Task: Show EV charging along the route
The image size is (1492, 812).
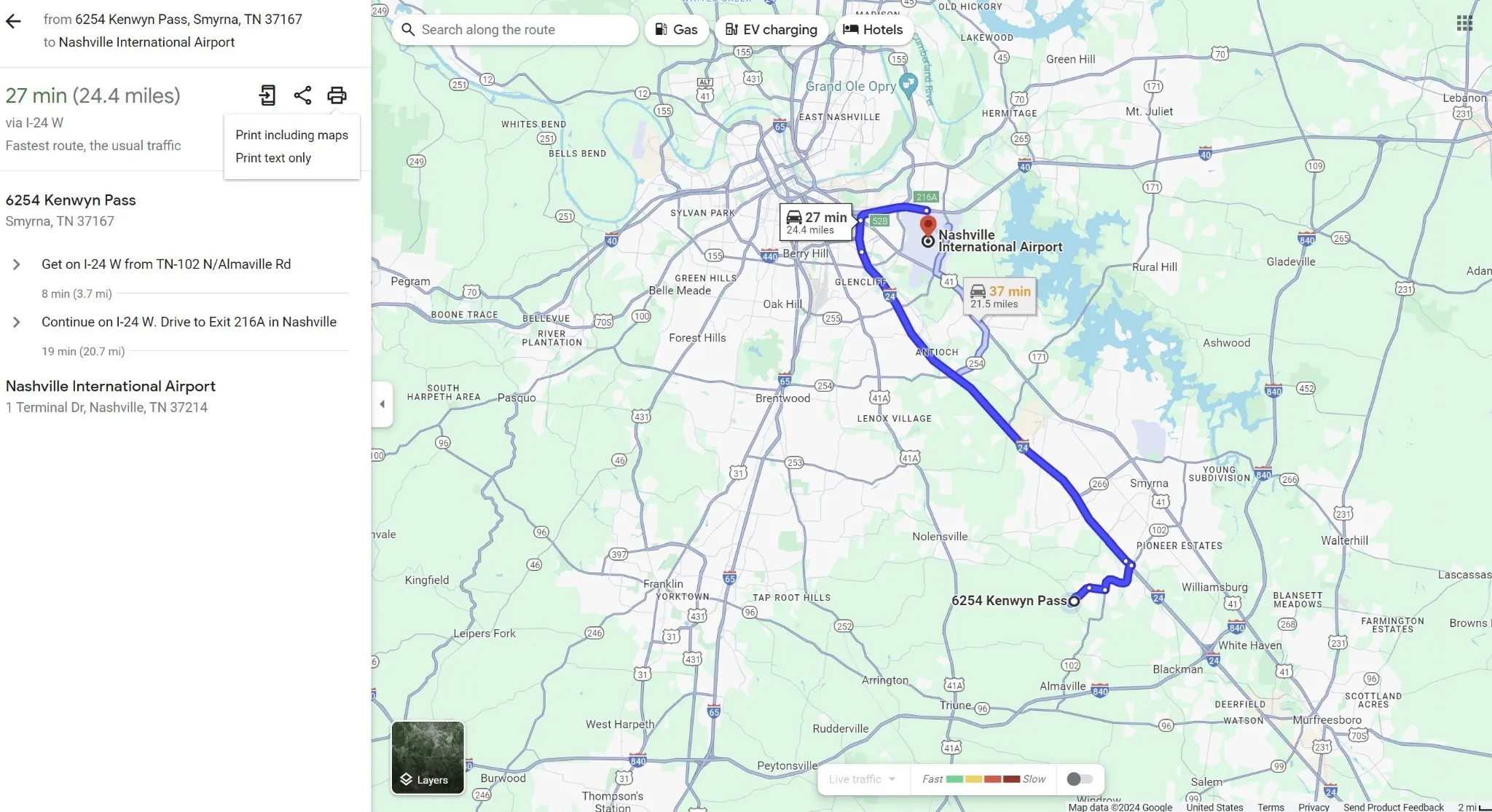Action: pos(771,30)
